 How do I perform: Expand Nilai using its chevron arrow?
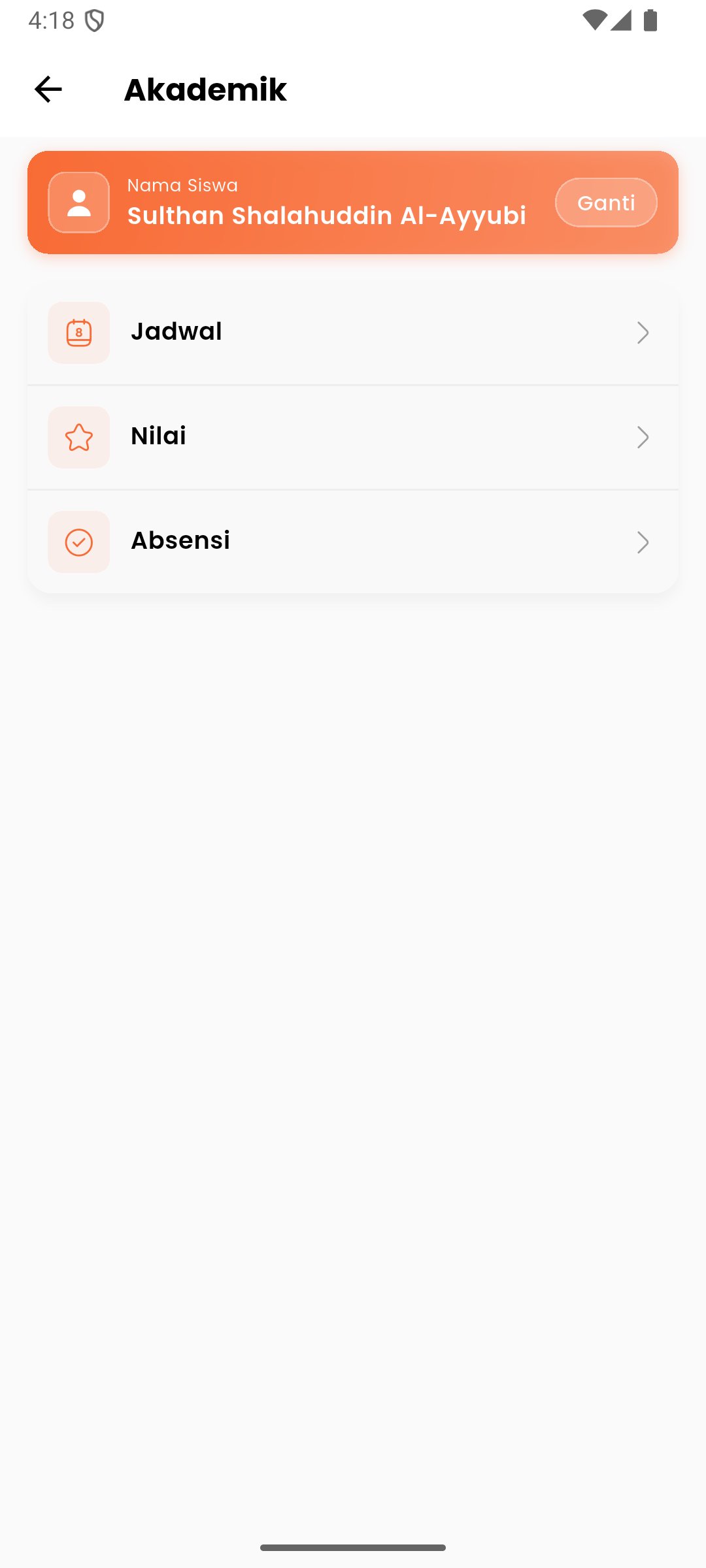coord(643,437)
